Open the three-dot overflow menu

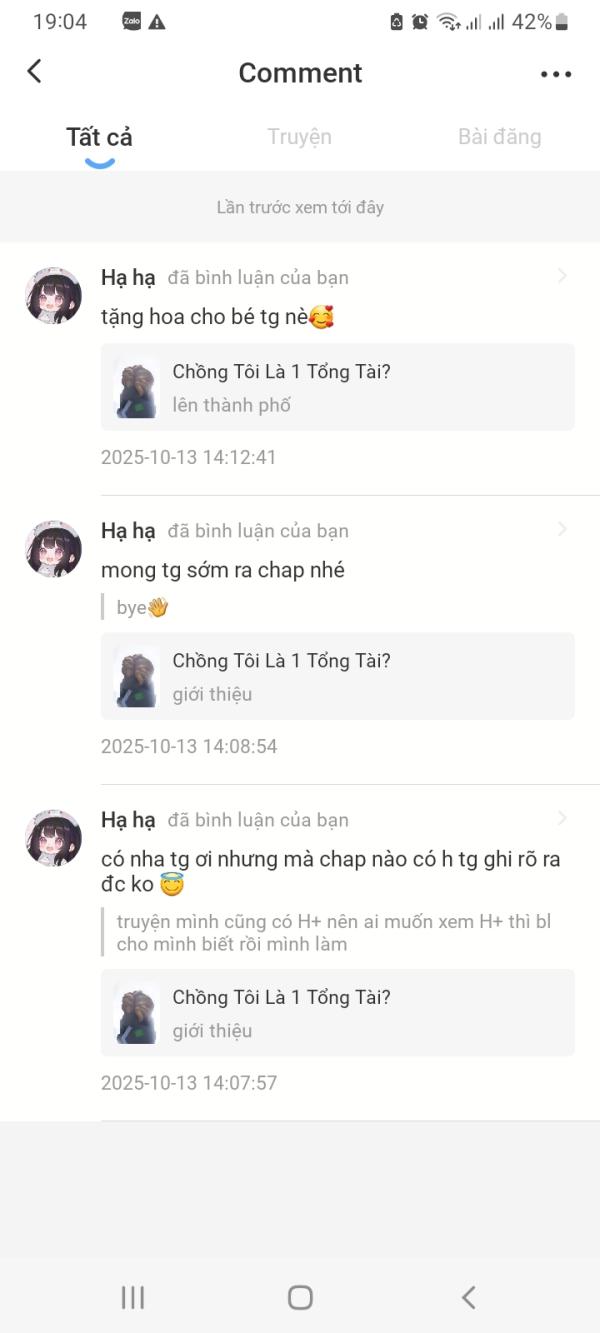[x=556, y=74]
